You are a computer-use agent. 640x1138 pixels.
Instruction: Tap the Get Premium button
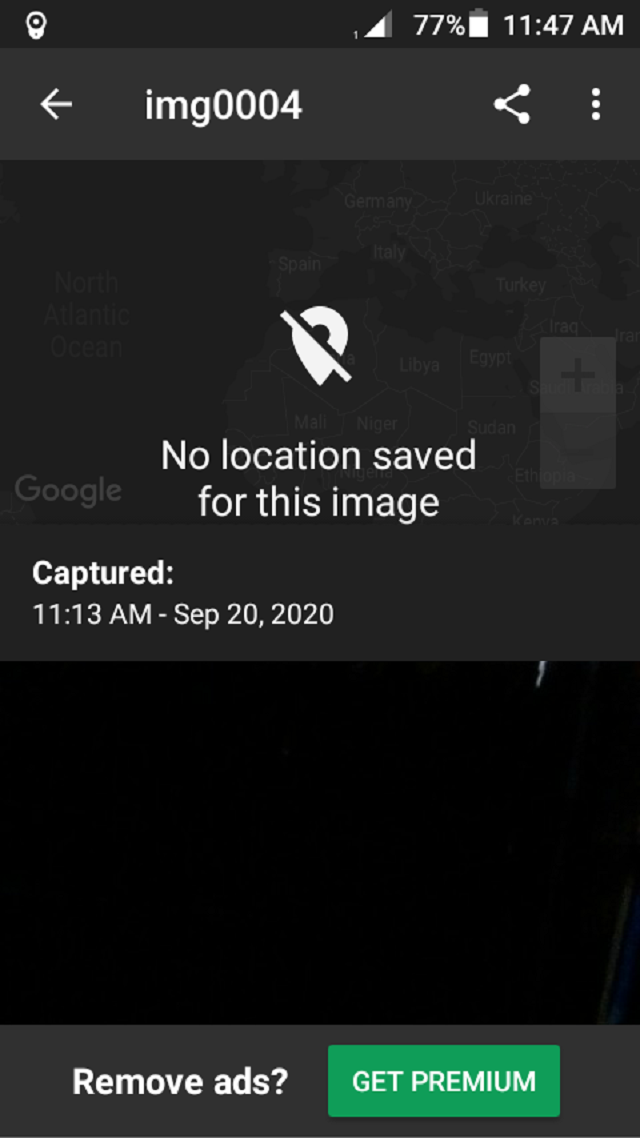point(443,1081)
